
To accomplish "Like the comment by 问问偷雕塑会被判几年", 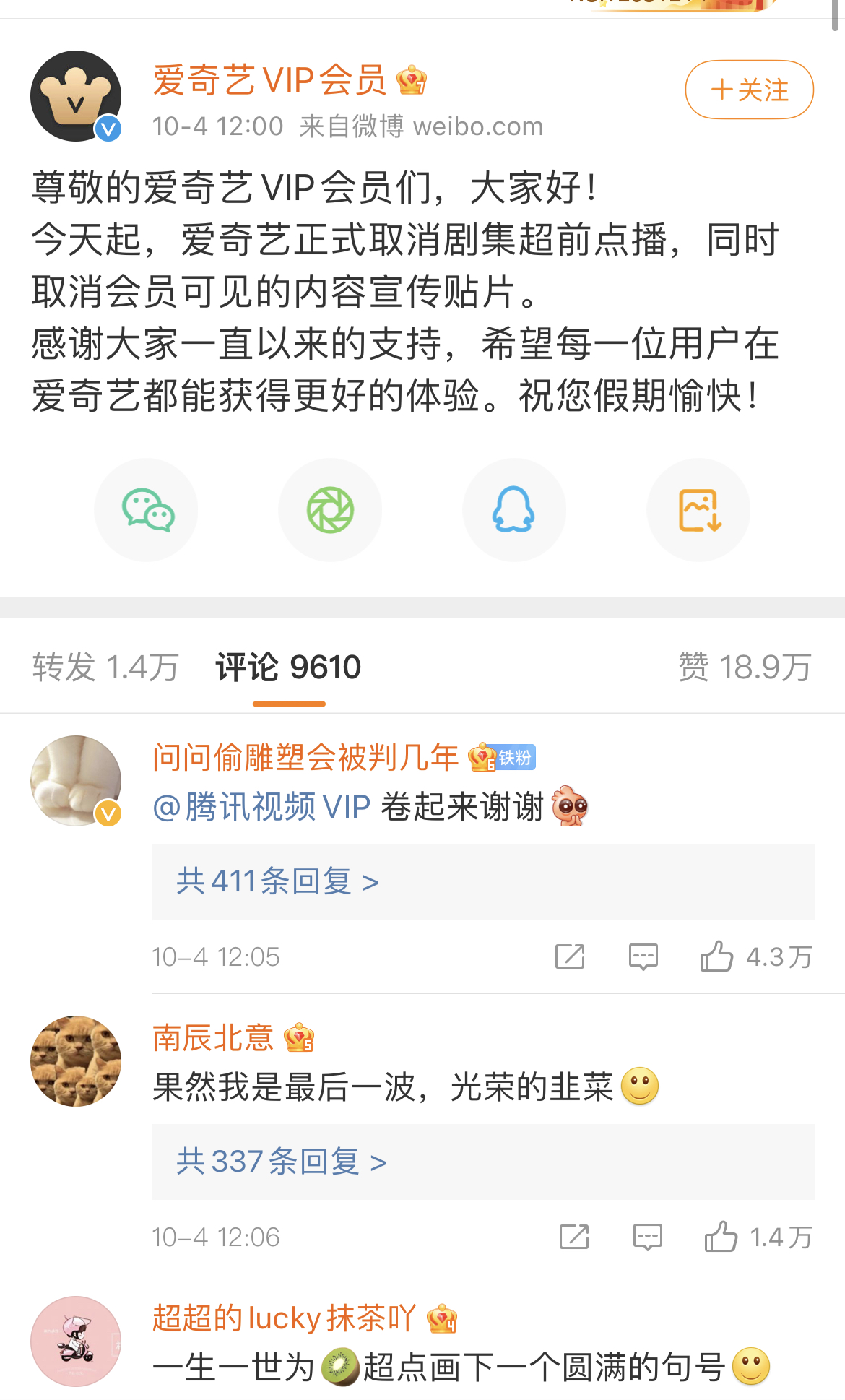I will [x=717, y=956].
